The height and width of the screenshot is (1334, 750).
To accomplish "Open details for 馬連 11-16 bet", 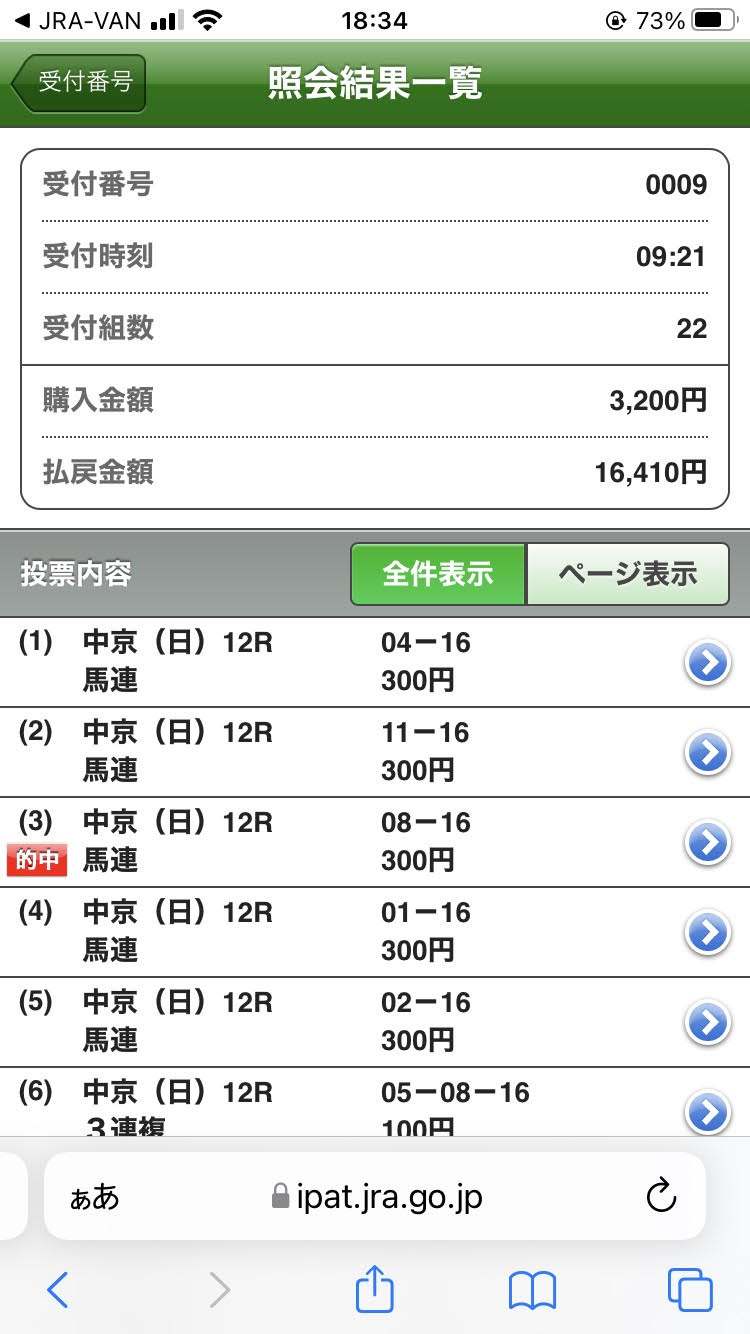I will pyautogui.click(x=708, y=752).
